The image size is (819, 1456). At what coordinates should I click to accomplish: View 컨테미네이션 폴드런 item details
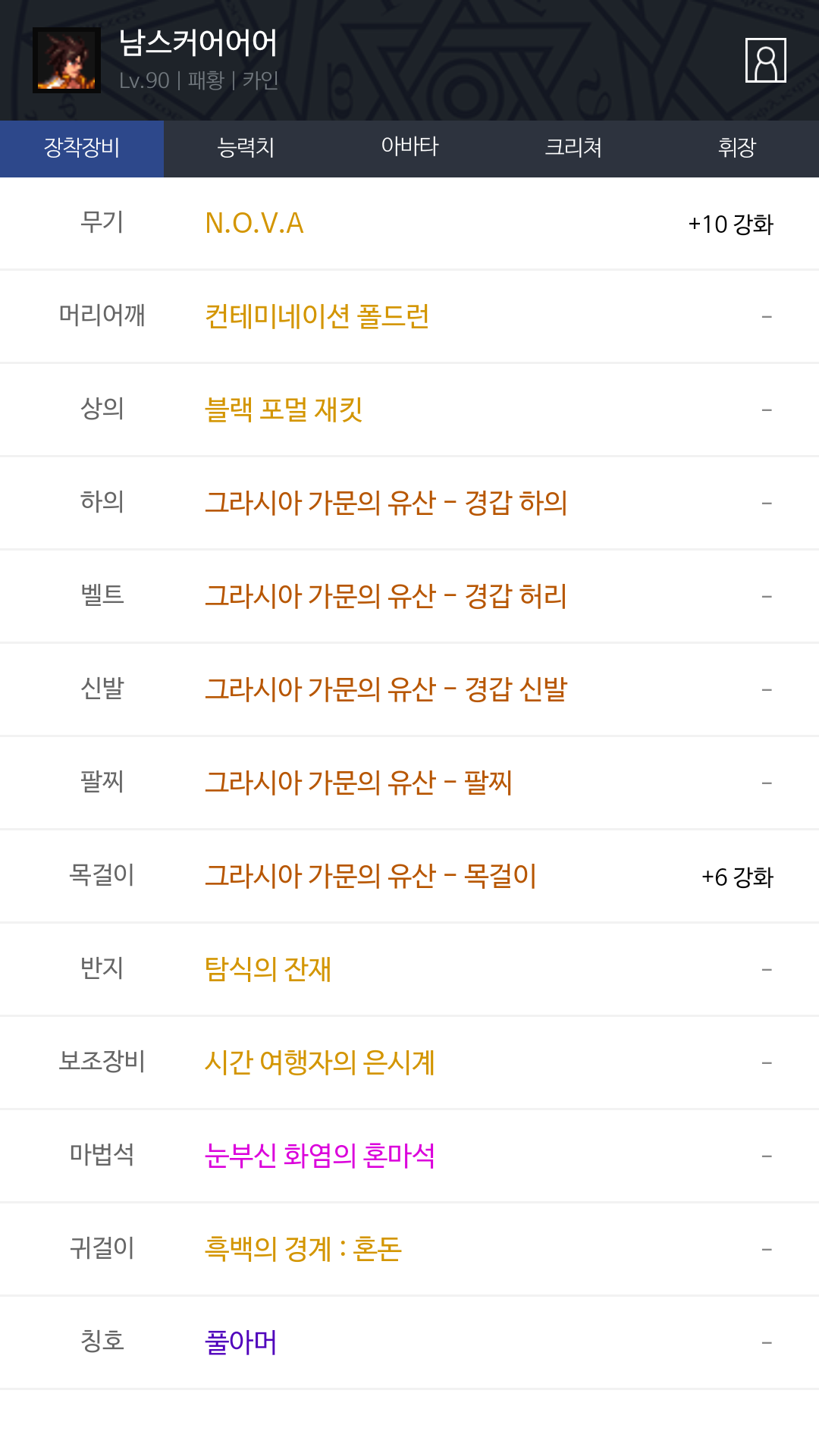coord(317,316)
